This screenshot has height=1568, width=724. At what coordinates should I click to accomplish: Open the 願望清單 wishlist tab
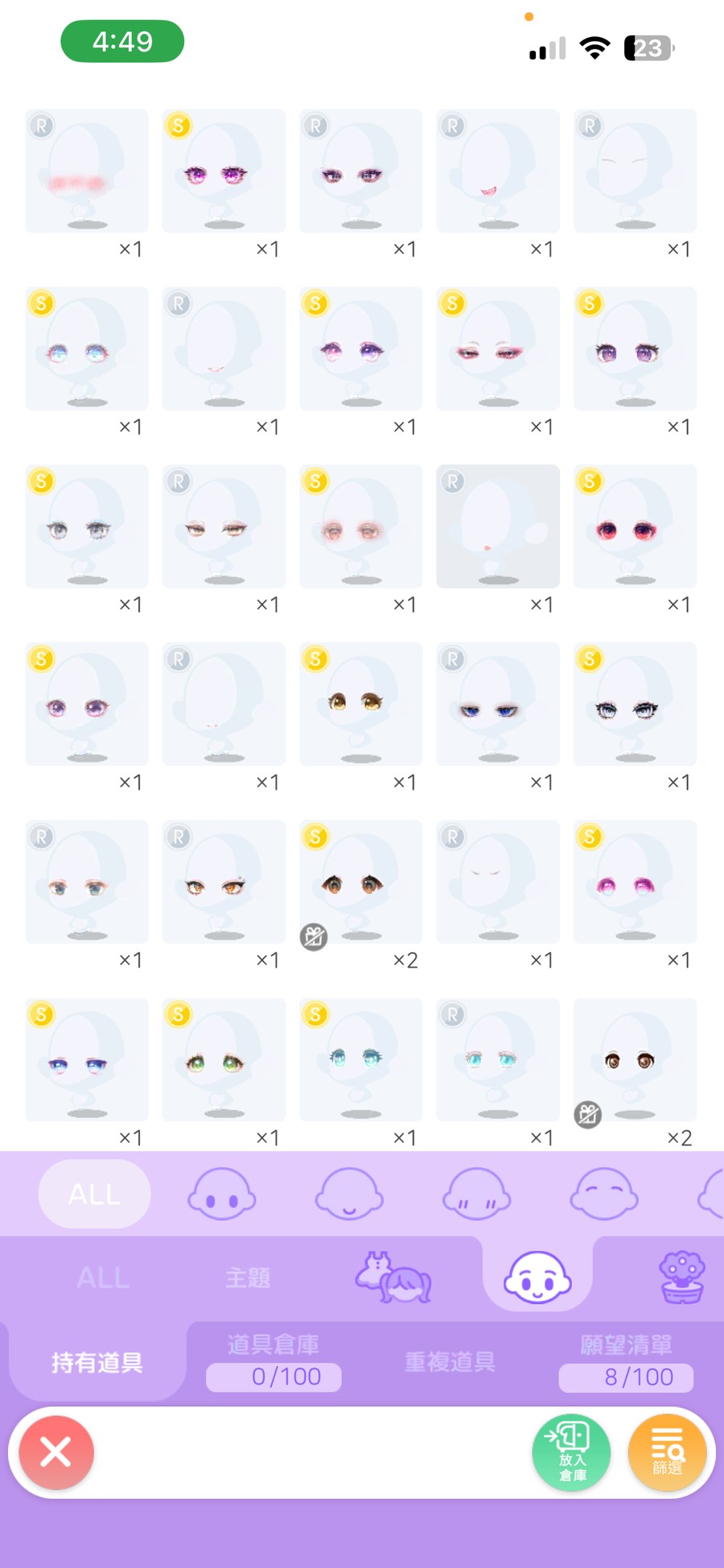coord(626,1362)
